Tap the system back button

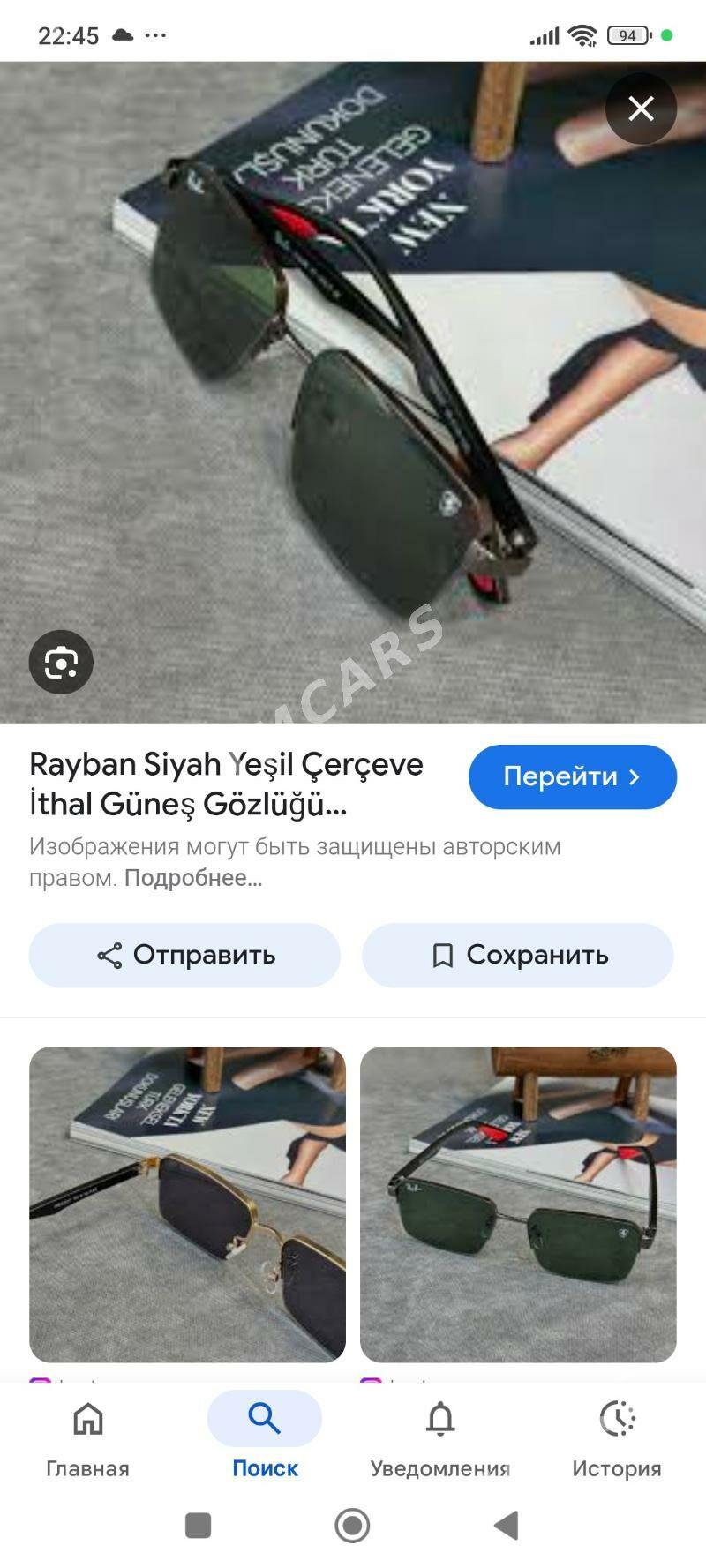(507, 1525)
